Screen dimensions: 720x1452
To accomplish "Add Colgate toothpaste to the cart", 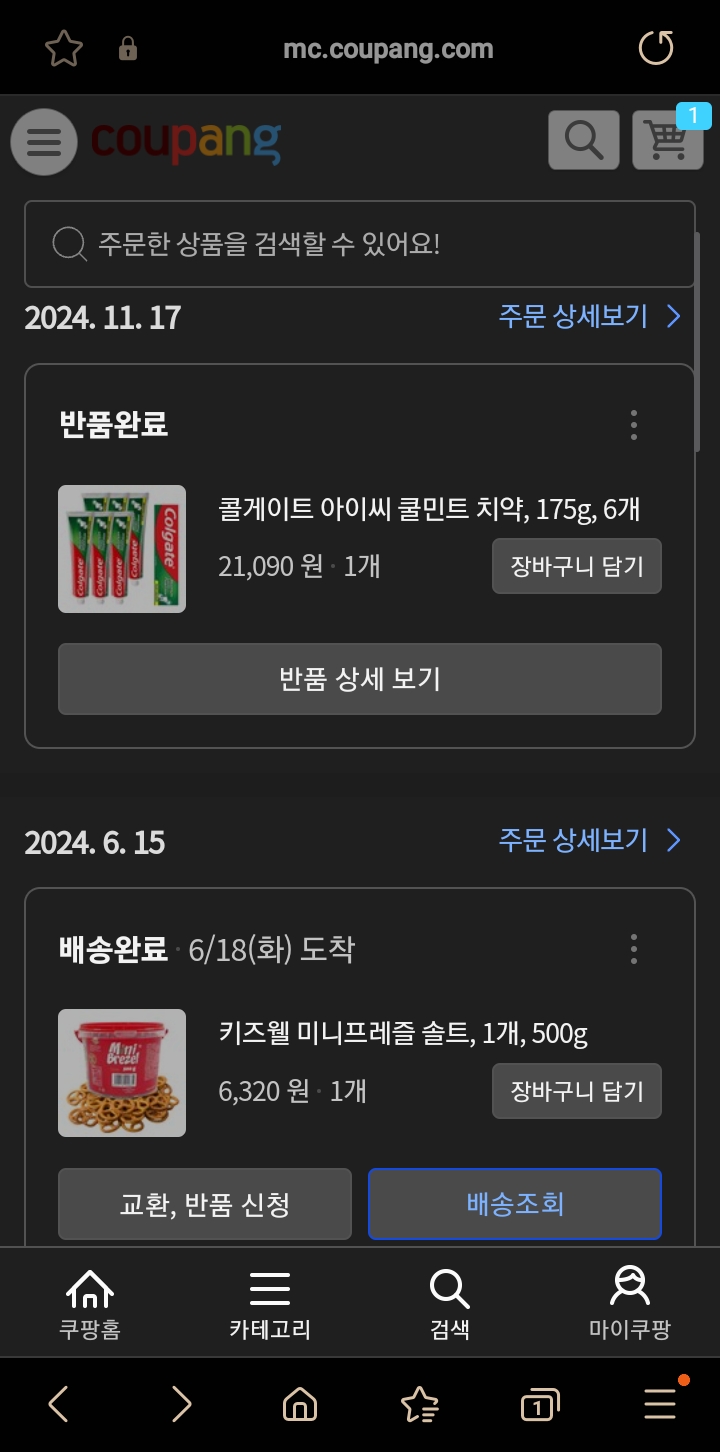I will pos(576,566).
